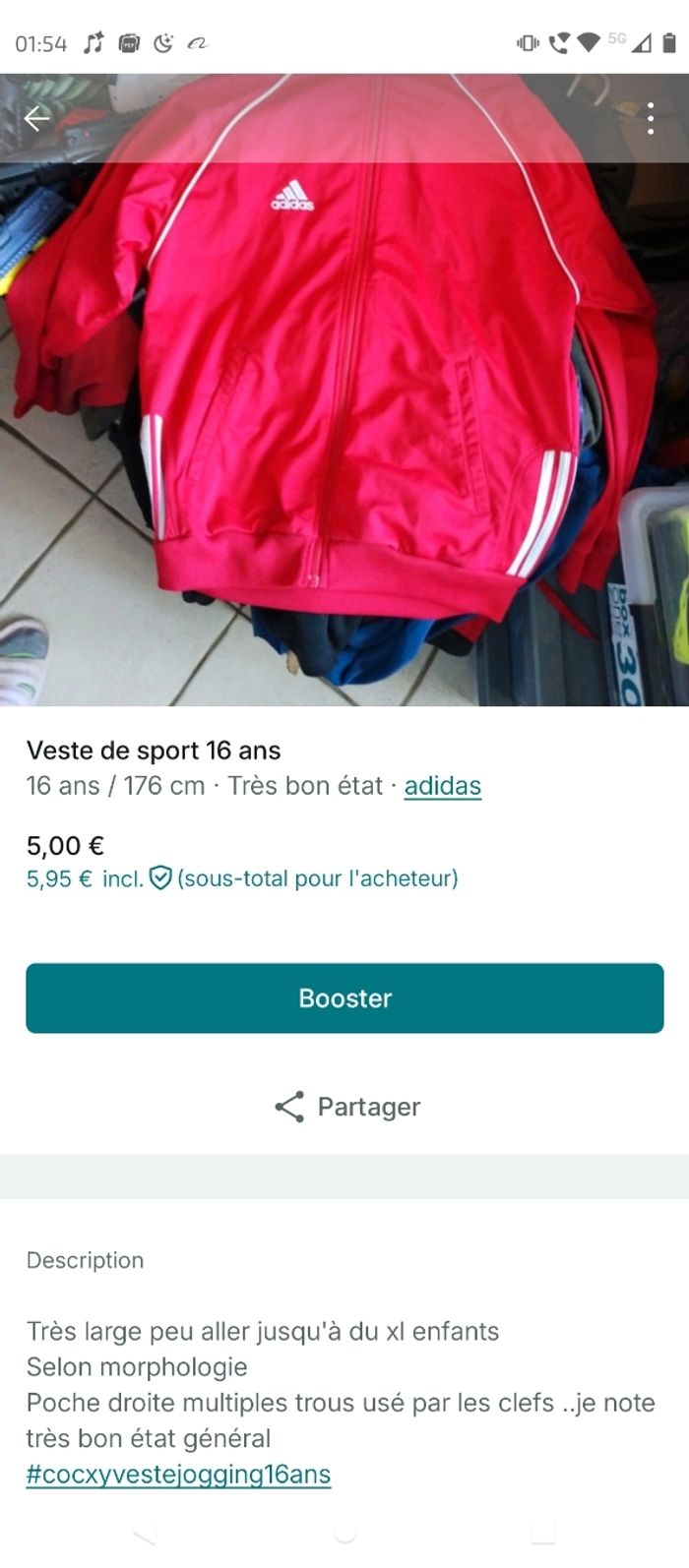Share this listing via Partager
This screenshot has width=689, height=1568.
(346, 1107)
